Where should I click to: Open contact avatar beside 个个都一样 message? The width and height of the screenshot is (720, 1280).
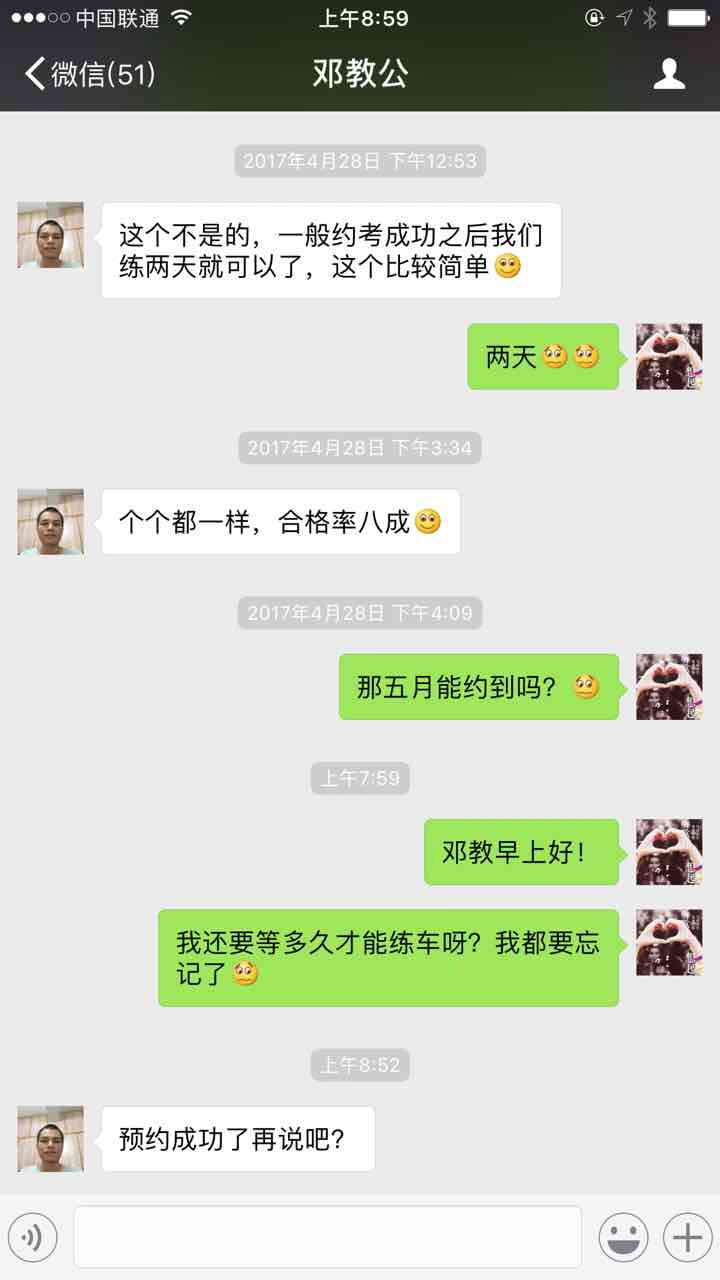click(51, 522)
